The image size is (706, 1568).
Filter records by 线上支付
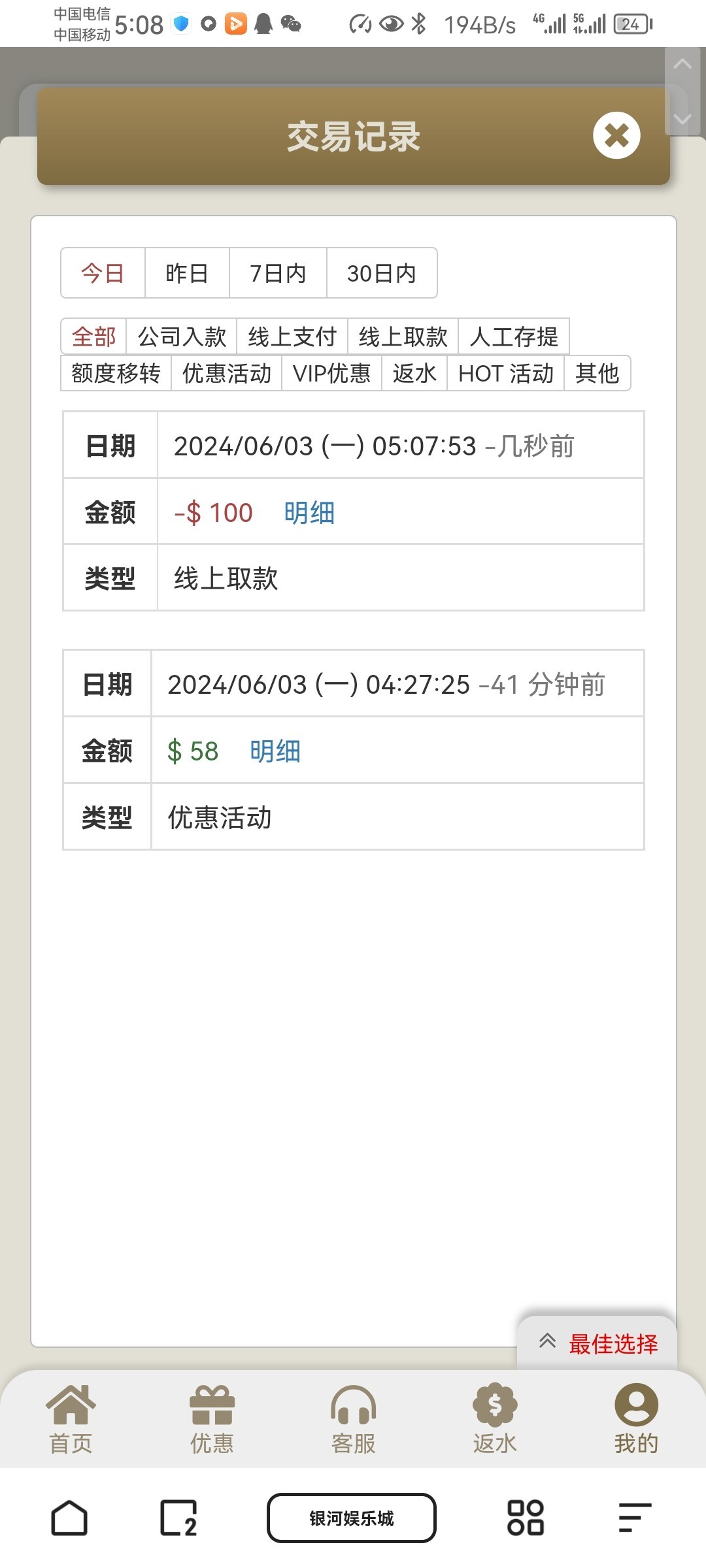click(292, 336)
